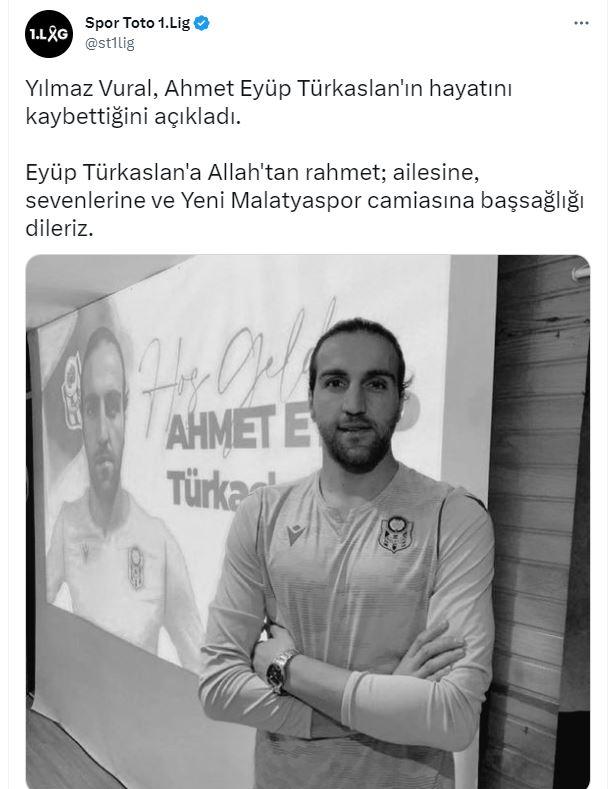Open the tweet's three-dot overflow menu
This screenshot has width=614, height=789.
(581, 21)
